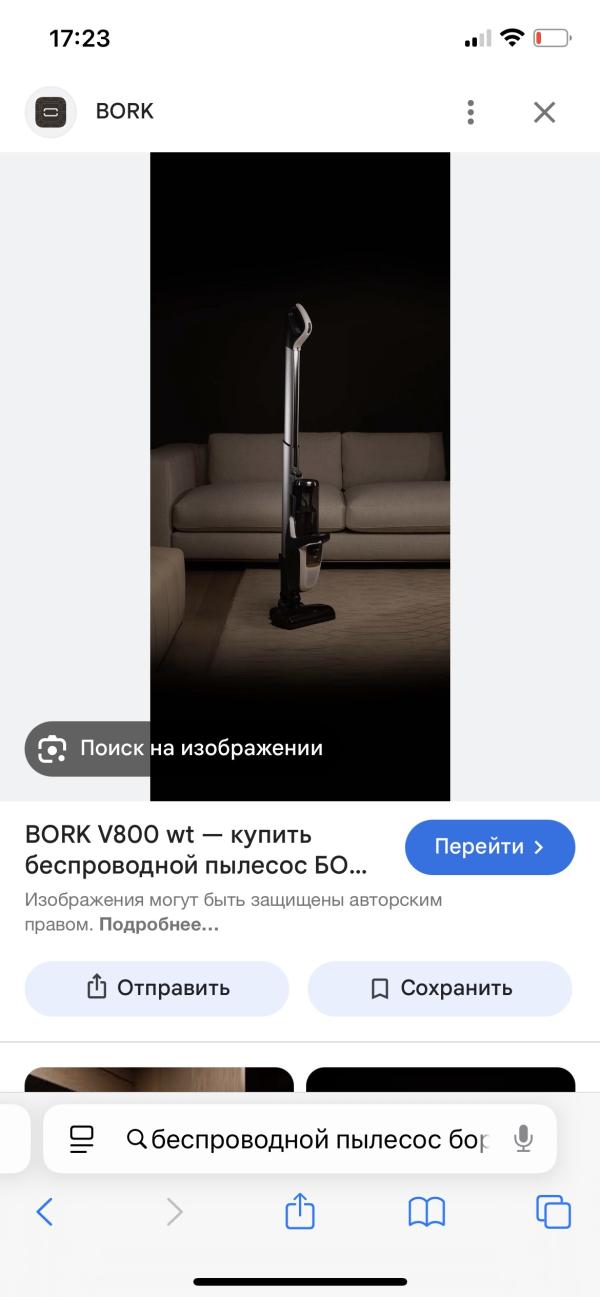Viewport: 600px width, 1297px height.
Task: Save image with «Сохранить»
Action: tap(440, 988)
